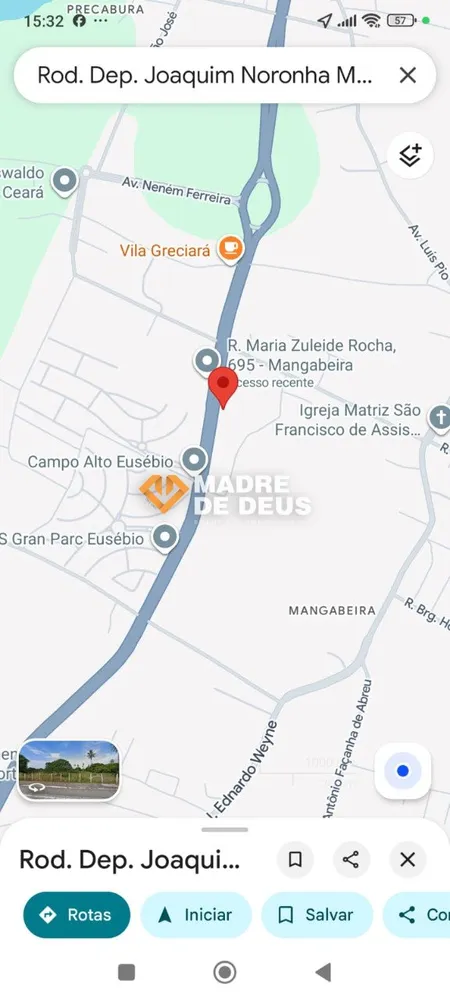Select the Campo Alto Eusébio marker
Viewport: 450px width, 1000px height.
194,460
